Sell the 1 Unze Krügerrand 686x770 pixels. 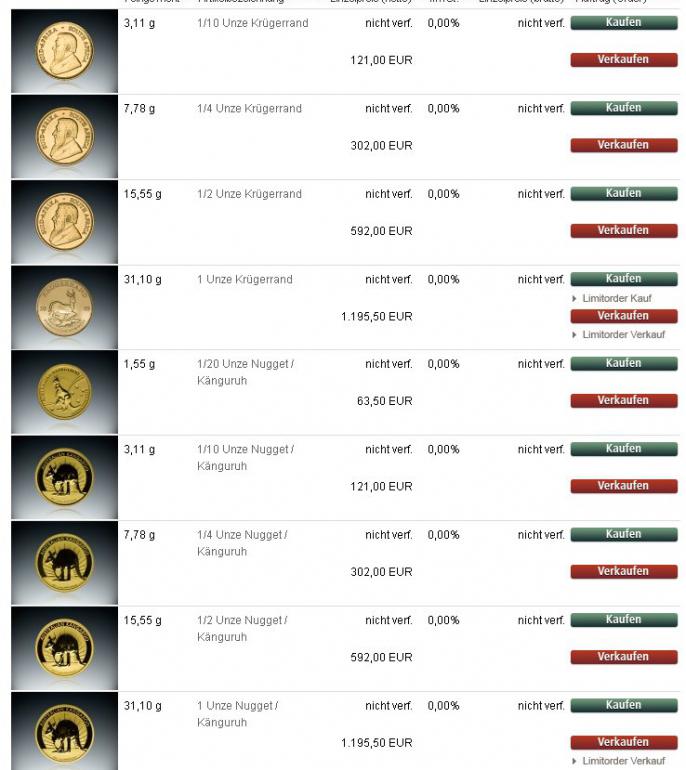click(x=623, y=316)
